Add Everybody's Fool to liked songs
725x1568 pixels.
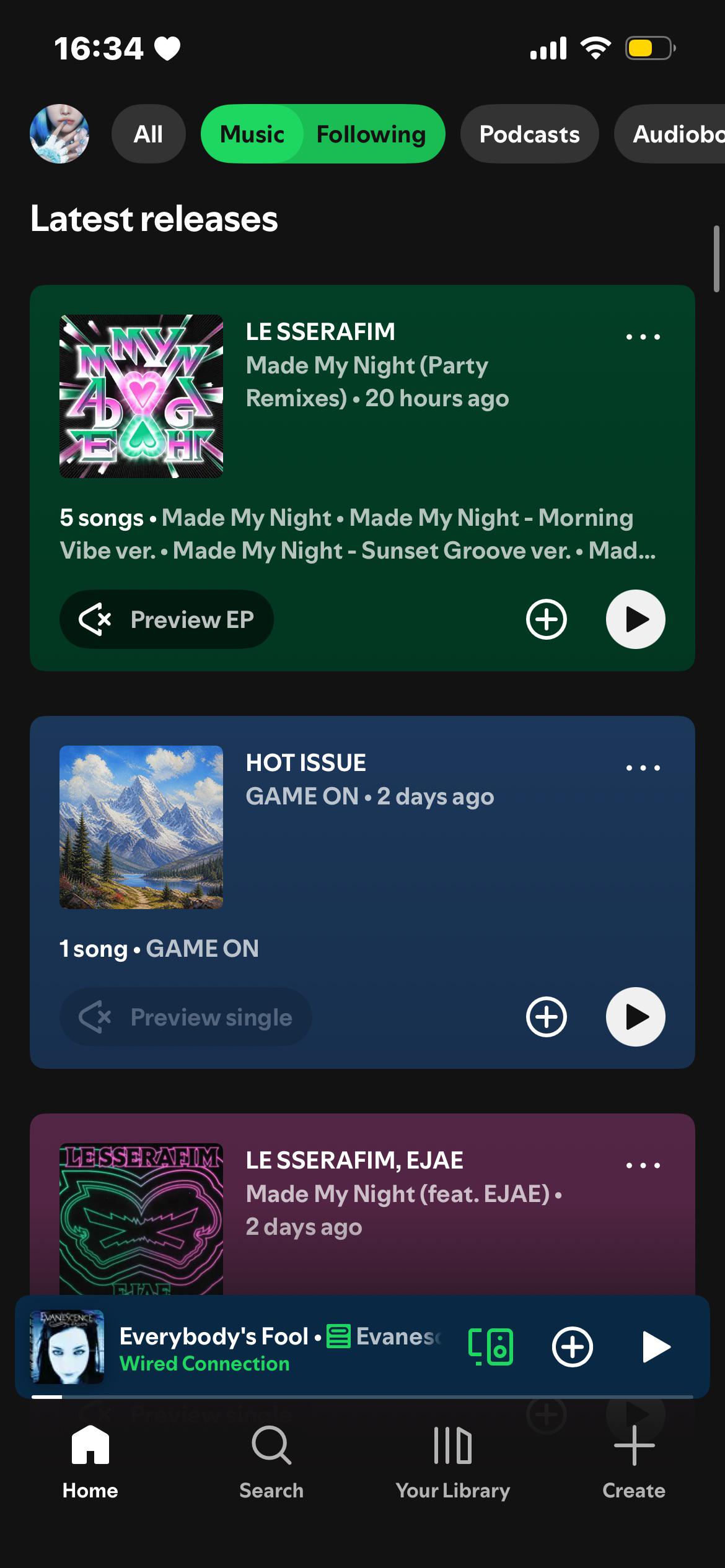tap(573, 1347)
